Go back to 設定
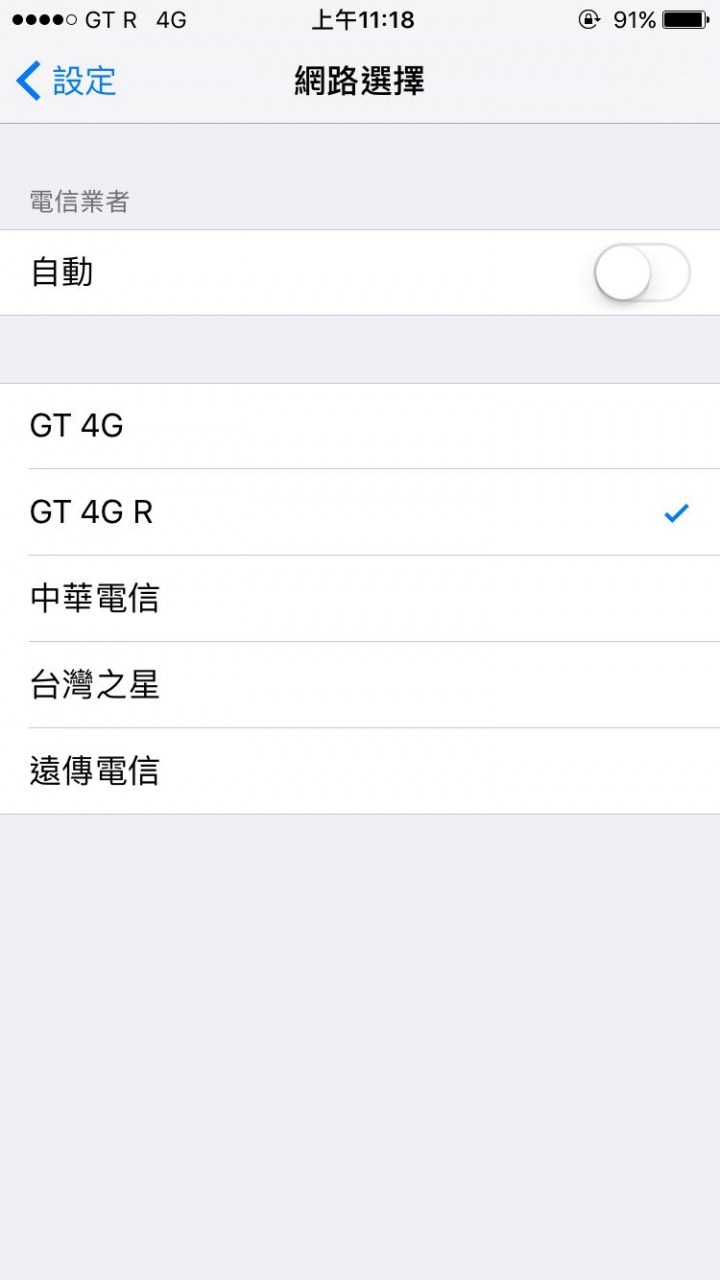720x1280 pixels. click(66, 81)
